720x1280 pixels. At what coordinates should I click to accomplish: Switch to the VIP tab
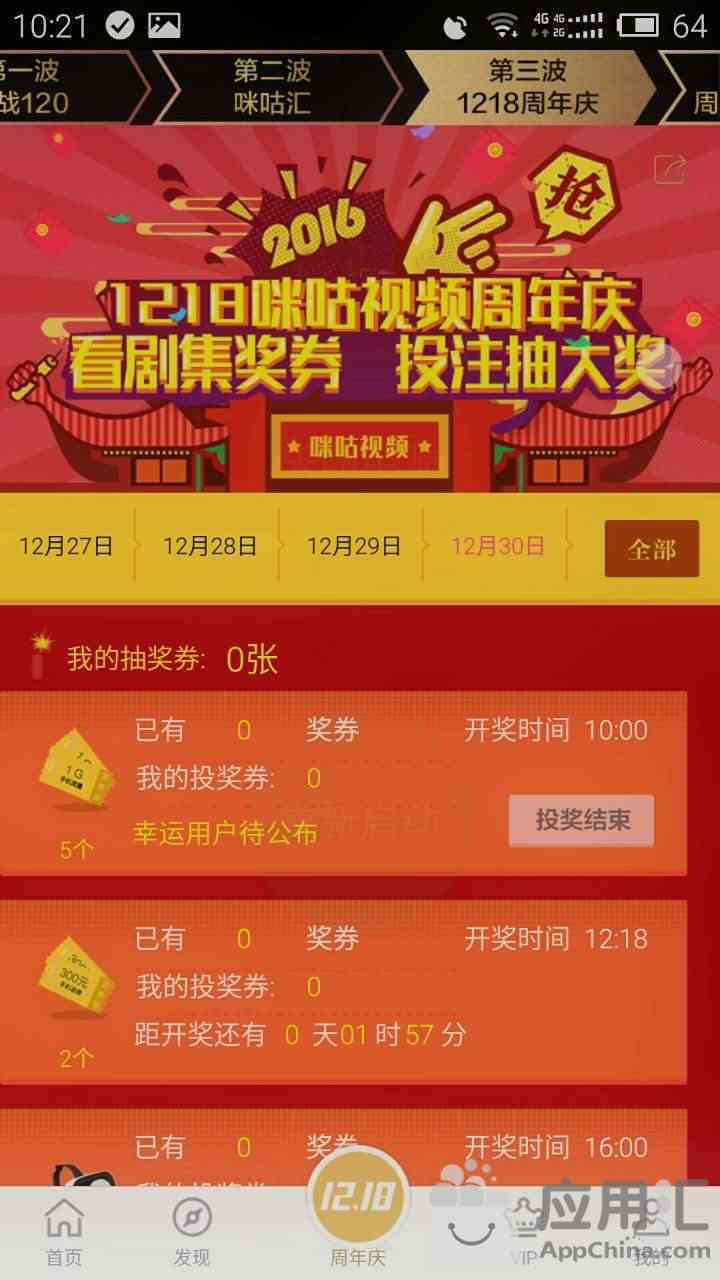coord(522,1232)
